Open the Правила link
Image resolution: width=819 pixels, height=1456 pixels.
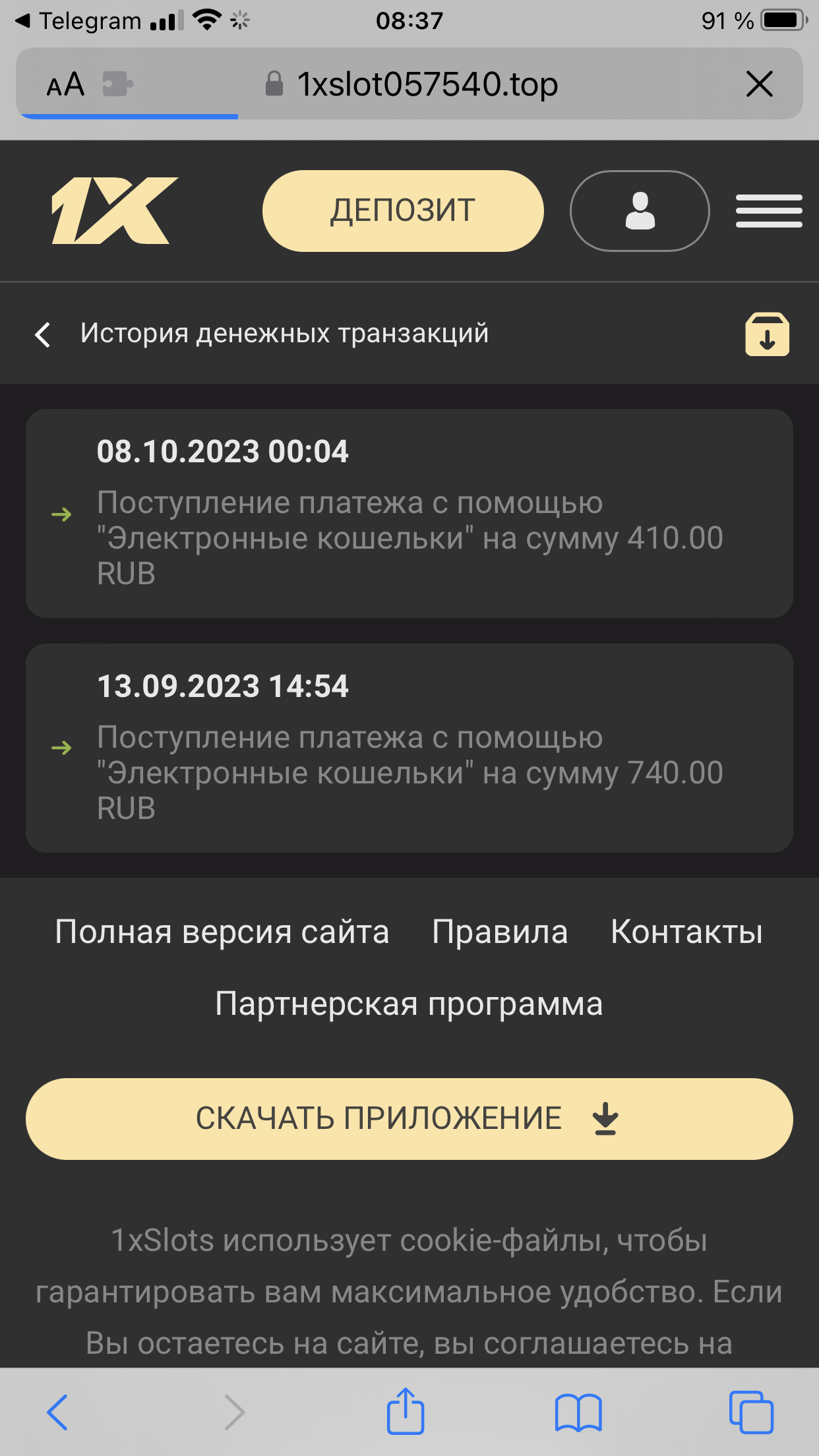(x=500, y=932)
